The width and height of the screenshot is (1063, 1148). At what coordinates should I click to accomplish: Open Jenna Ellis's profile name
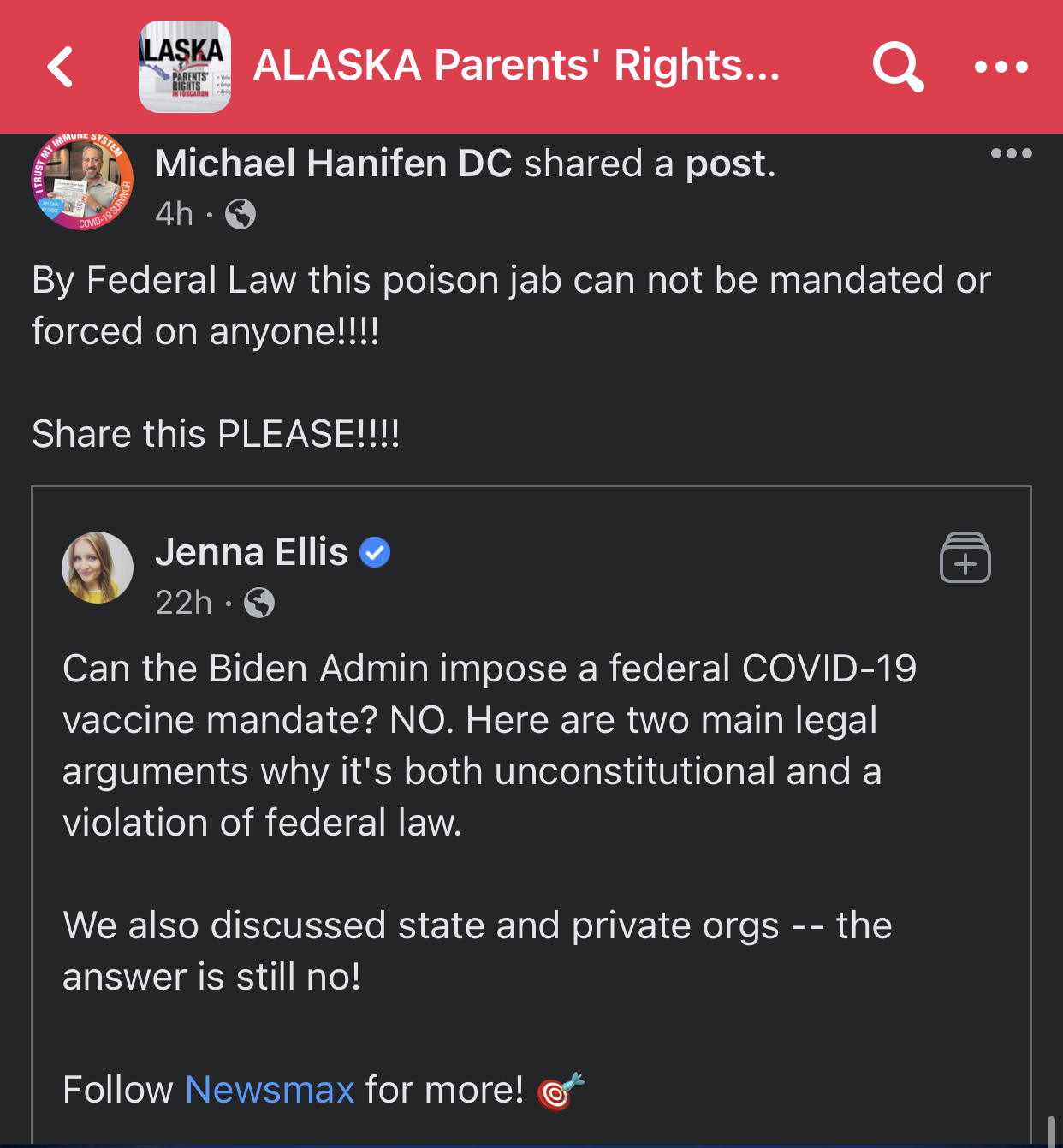point(252,552)
